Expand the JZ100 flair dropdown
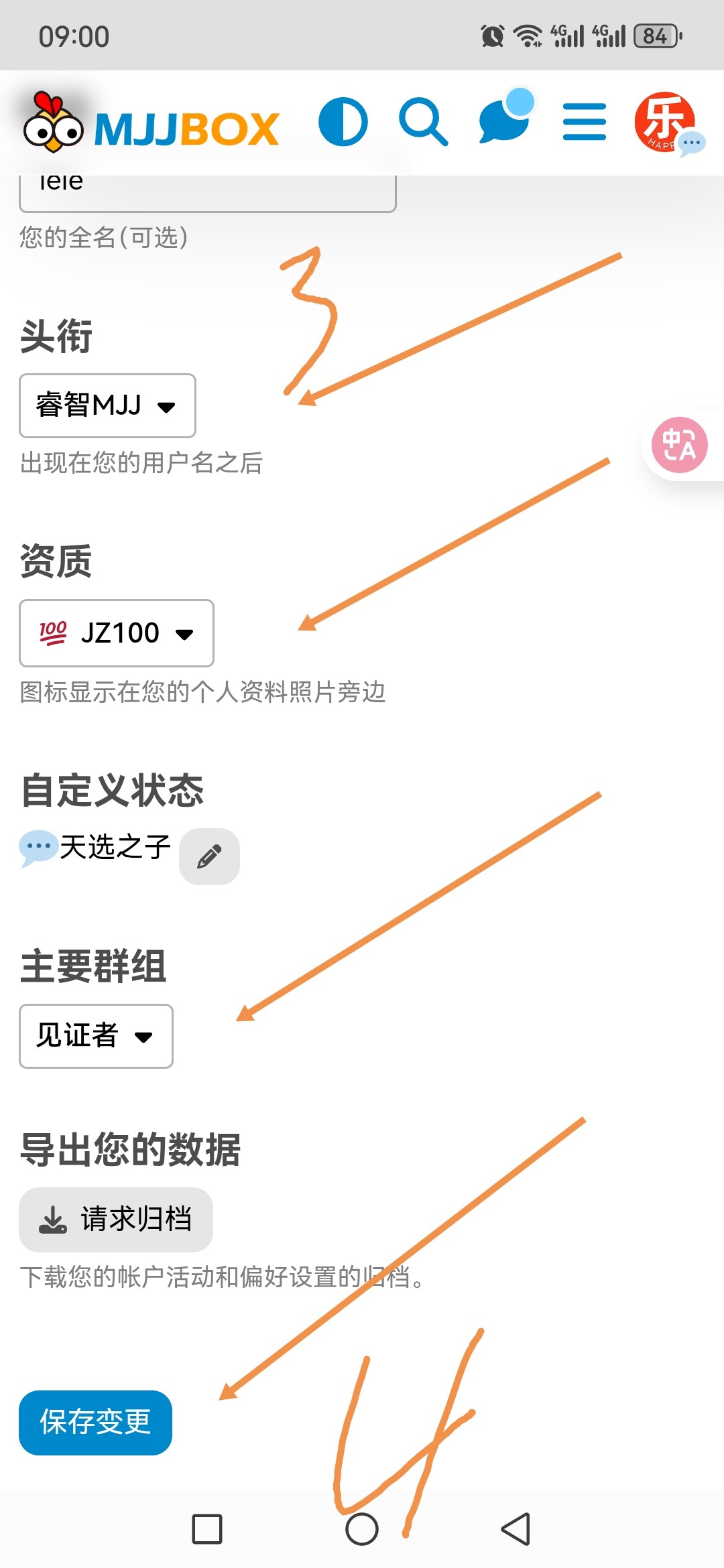The width and height of the screenshot is (724, 1568). [x=117, y=633]
